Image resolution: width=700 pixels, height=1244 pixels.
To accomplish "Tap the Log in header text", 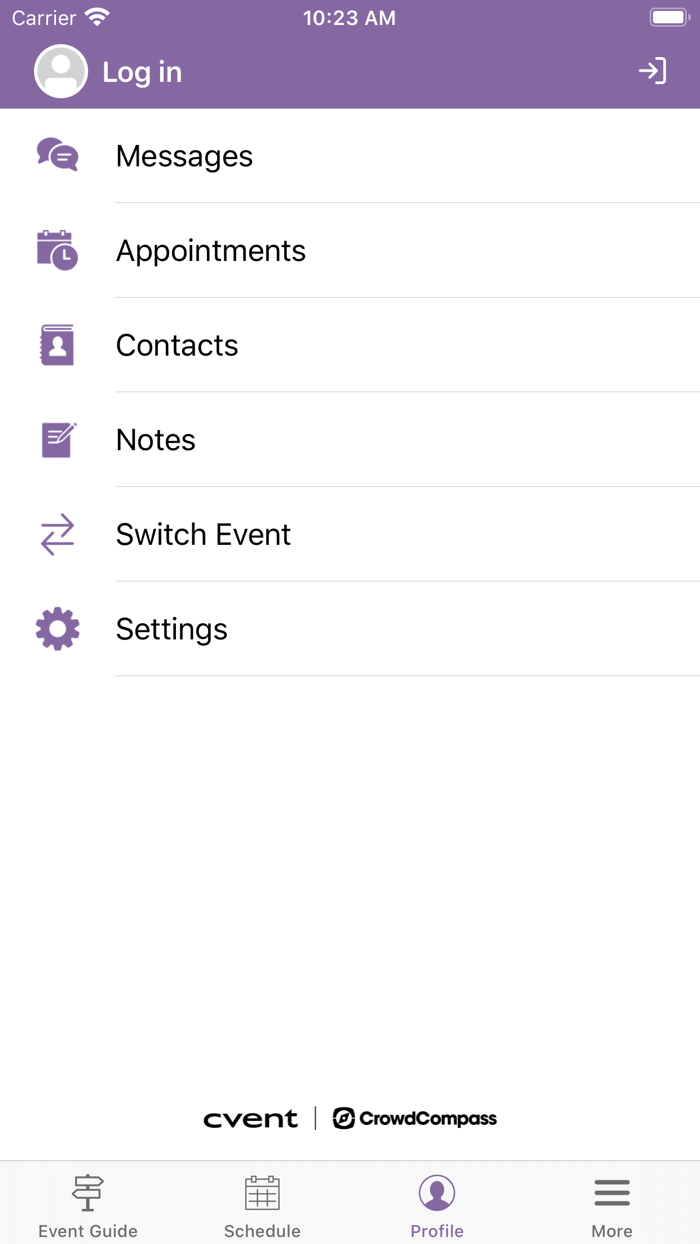I will pos(142,72).
